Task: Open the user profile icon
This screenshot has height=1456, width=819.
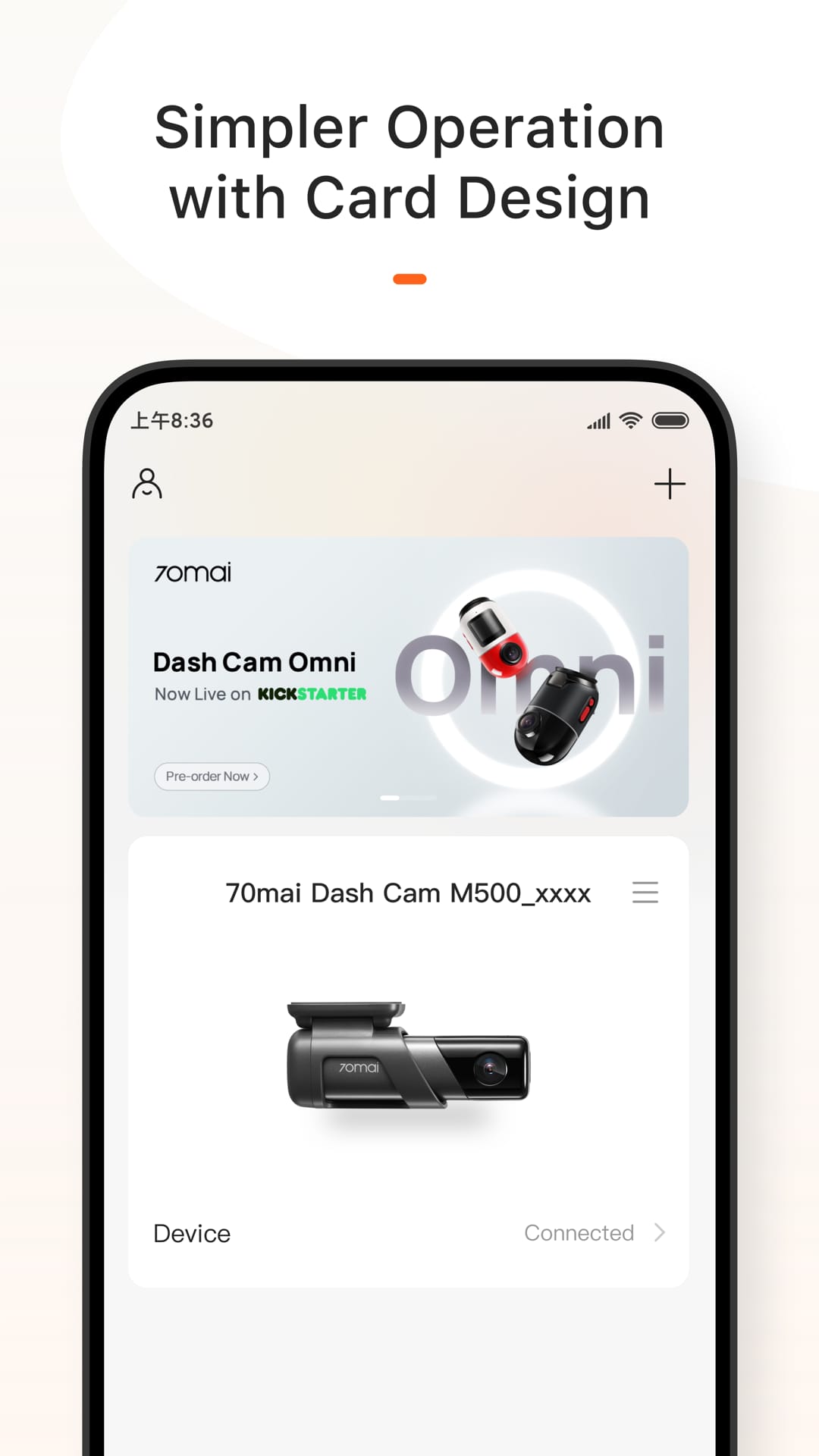Action: (147, 483)
